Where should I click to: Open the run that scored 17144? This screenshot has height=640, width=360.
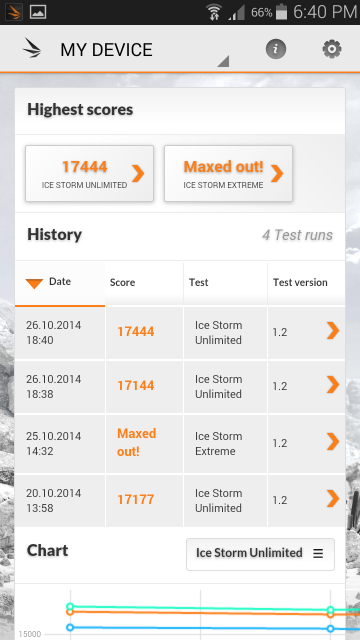click(180, 387)
